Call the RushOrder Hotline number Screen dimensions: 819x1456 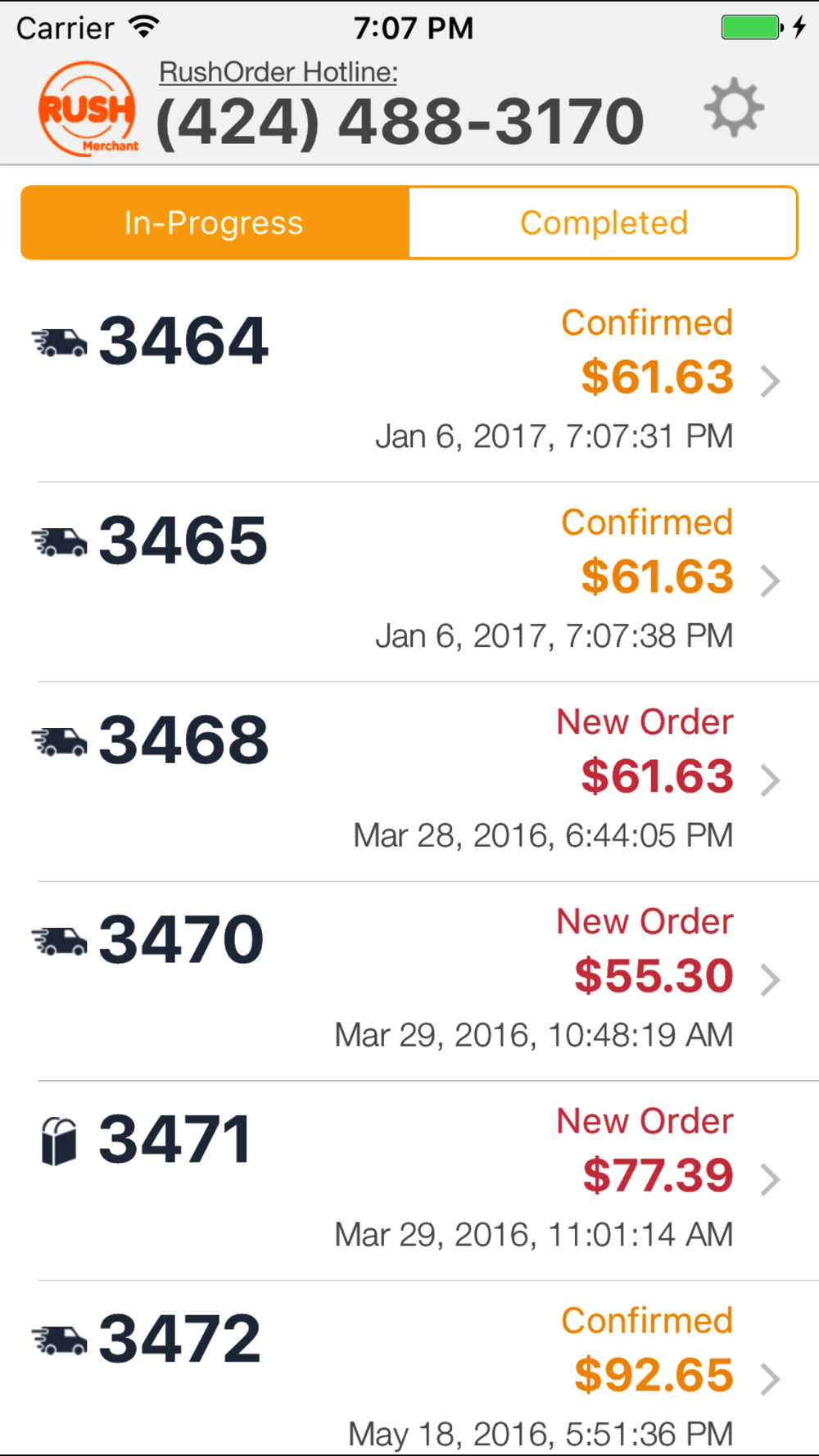tap(400, 121)
